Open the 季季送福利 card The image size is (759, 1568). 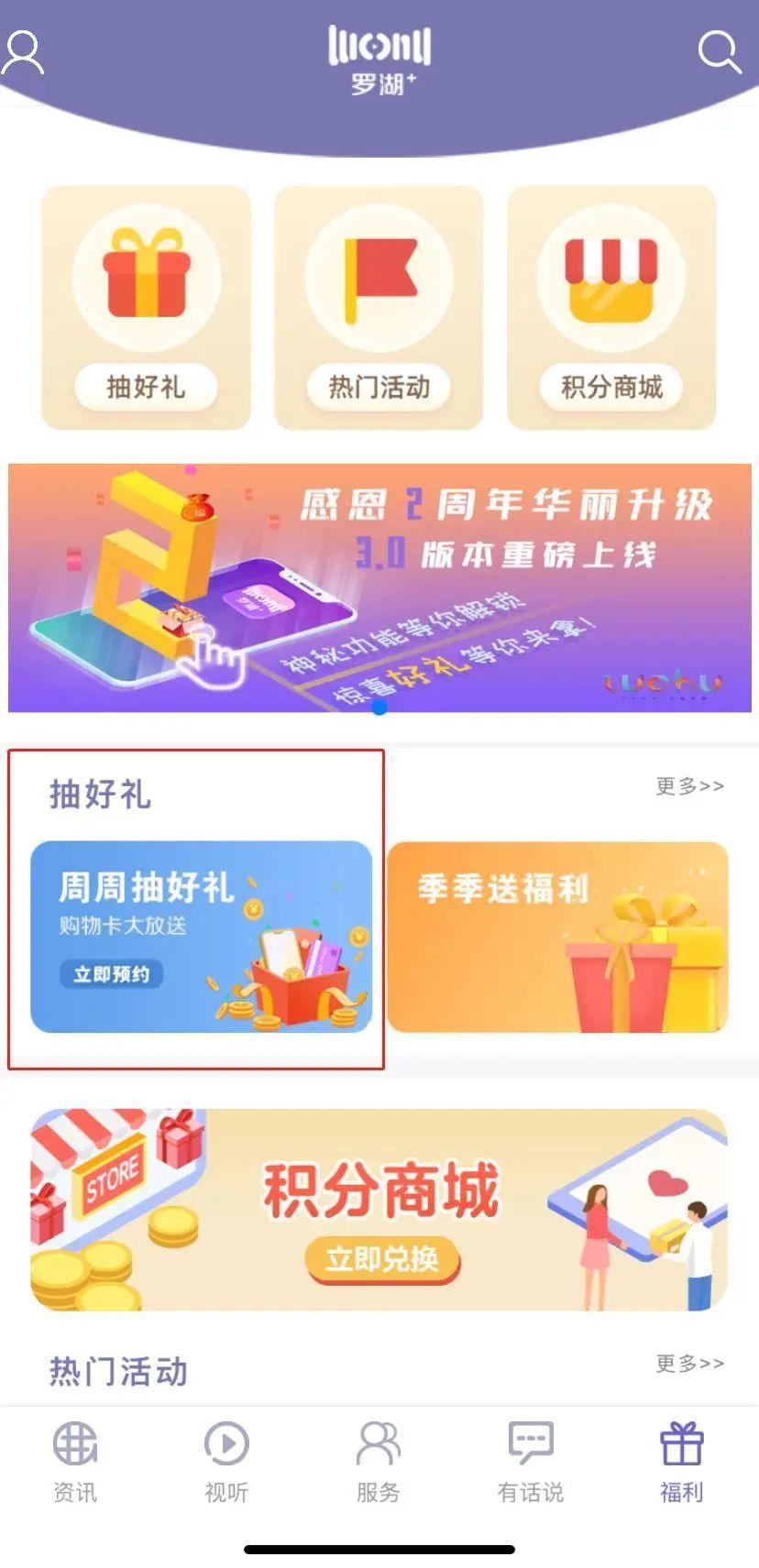[557, 937]
